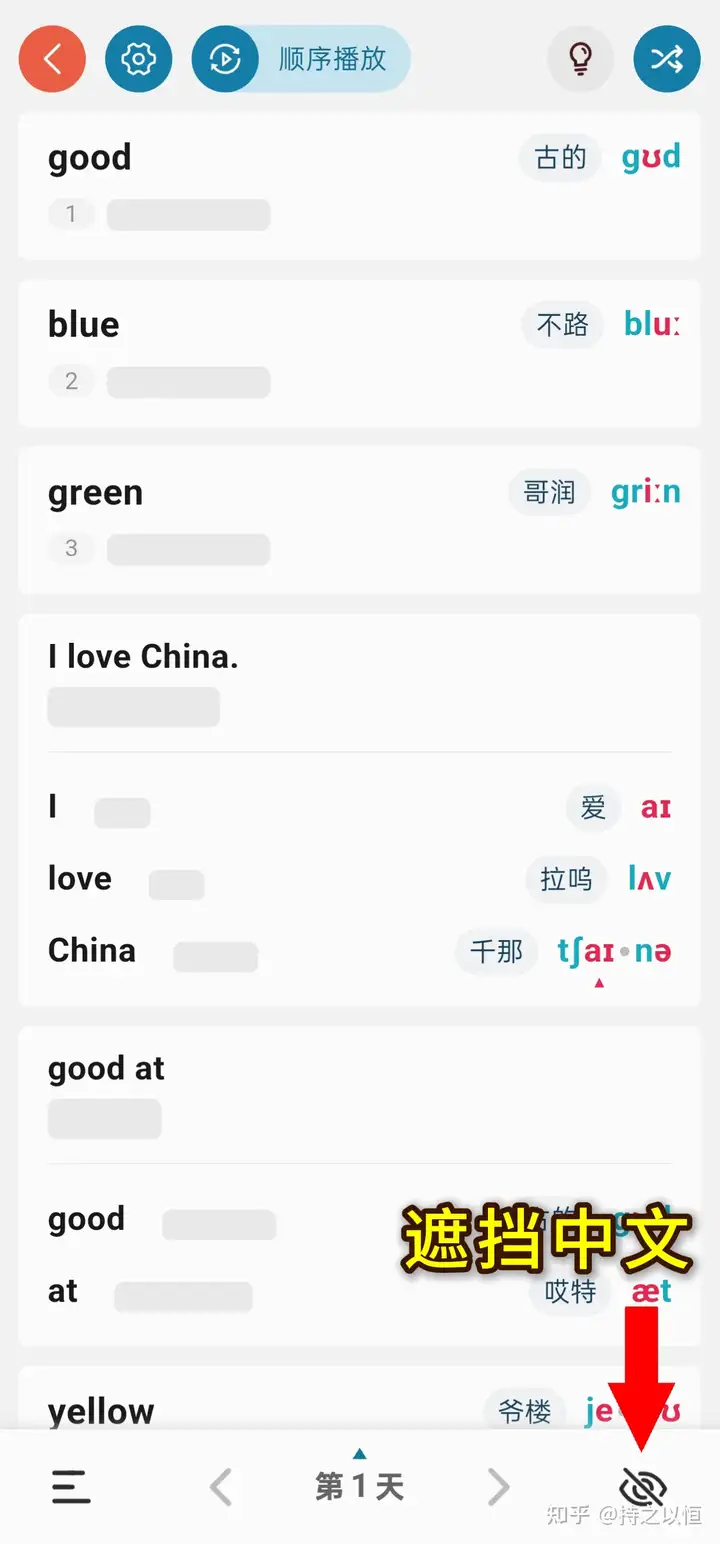The width and height of the screenshot is (720, 1544).
Task: Reveal the hidden meaning under blue
Action: tap(189, 382)
